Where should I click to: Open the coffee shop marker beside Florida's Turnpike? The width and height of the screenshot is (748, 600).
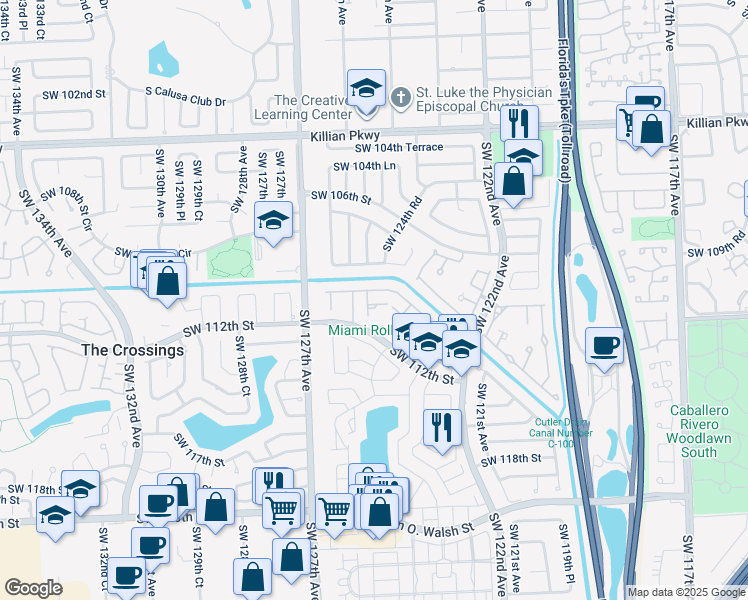point(603,346)
